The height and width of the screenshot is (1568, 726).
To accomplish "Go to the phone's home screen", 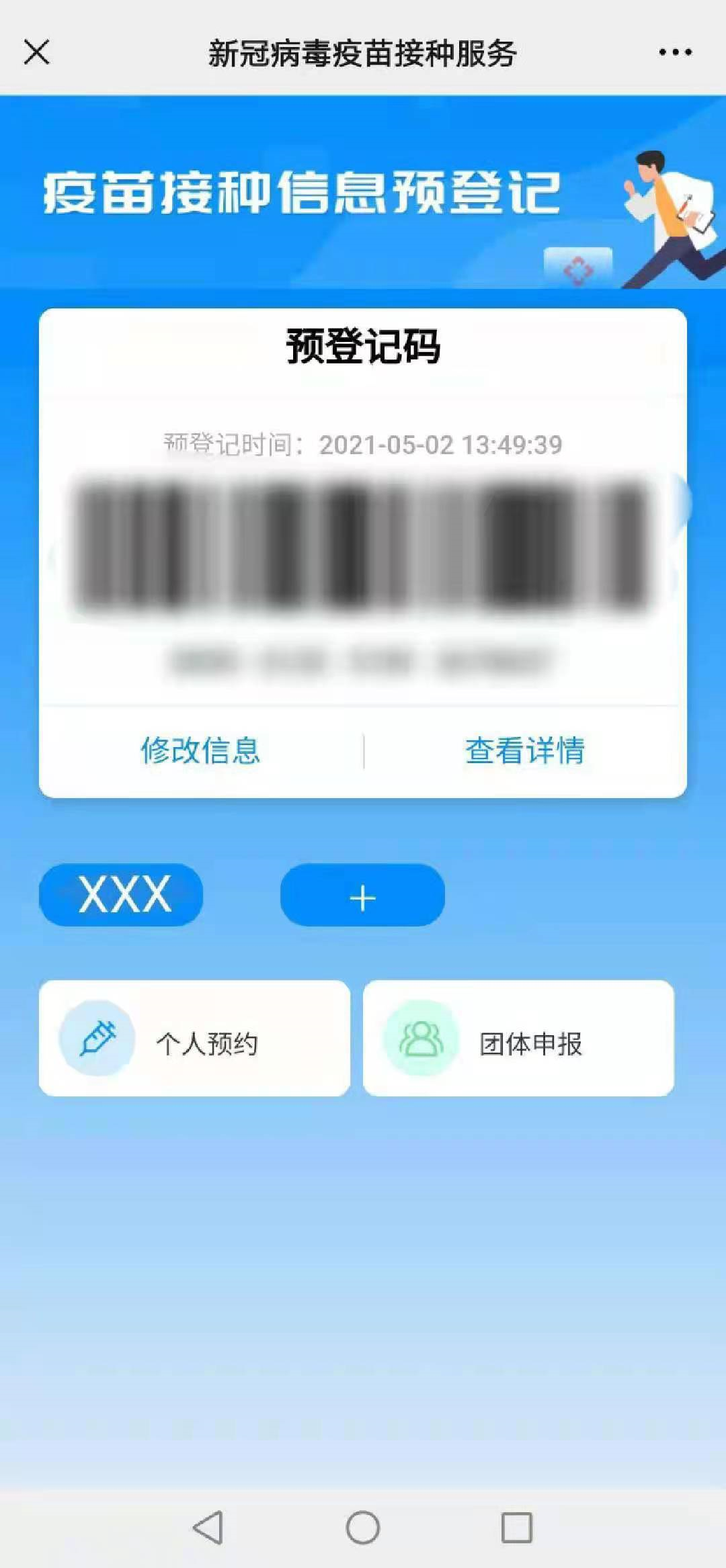I will point(363,1528).
